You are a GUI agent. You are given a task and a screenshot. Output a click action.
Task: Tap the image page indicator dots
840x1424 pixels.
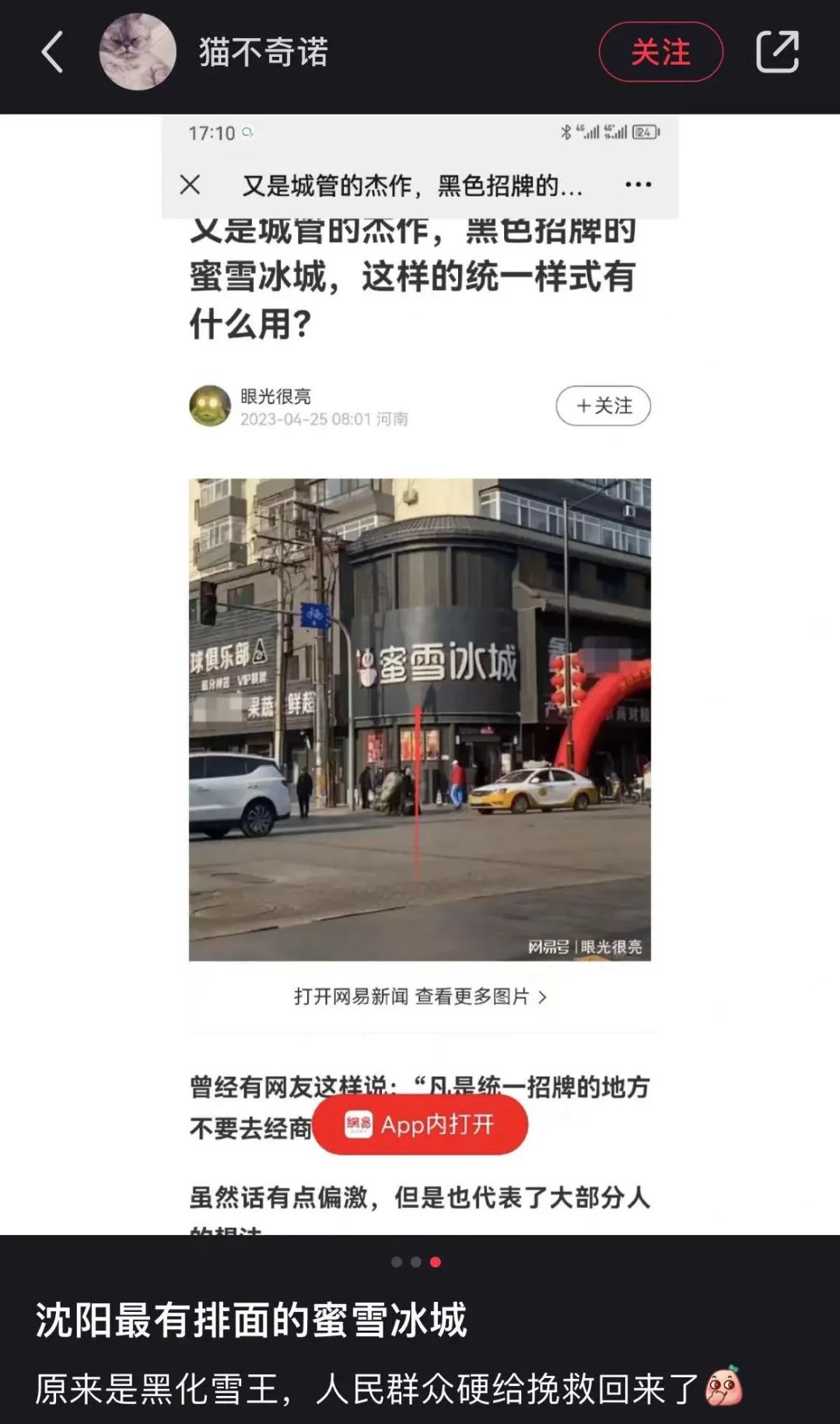click(416, 1262)
